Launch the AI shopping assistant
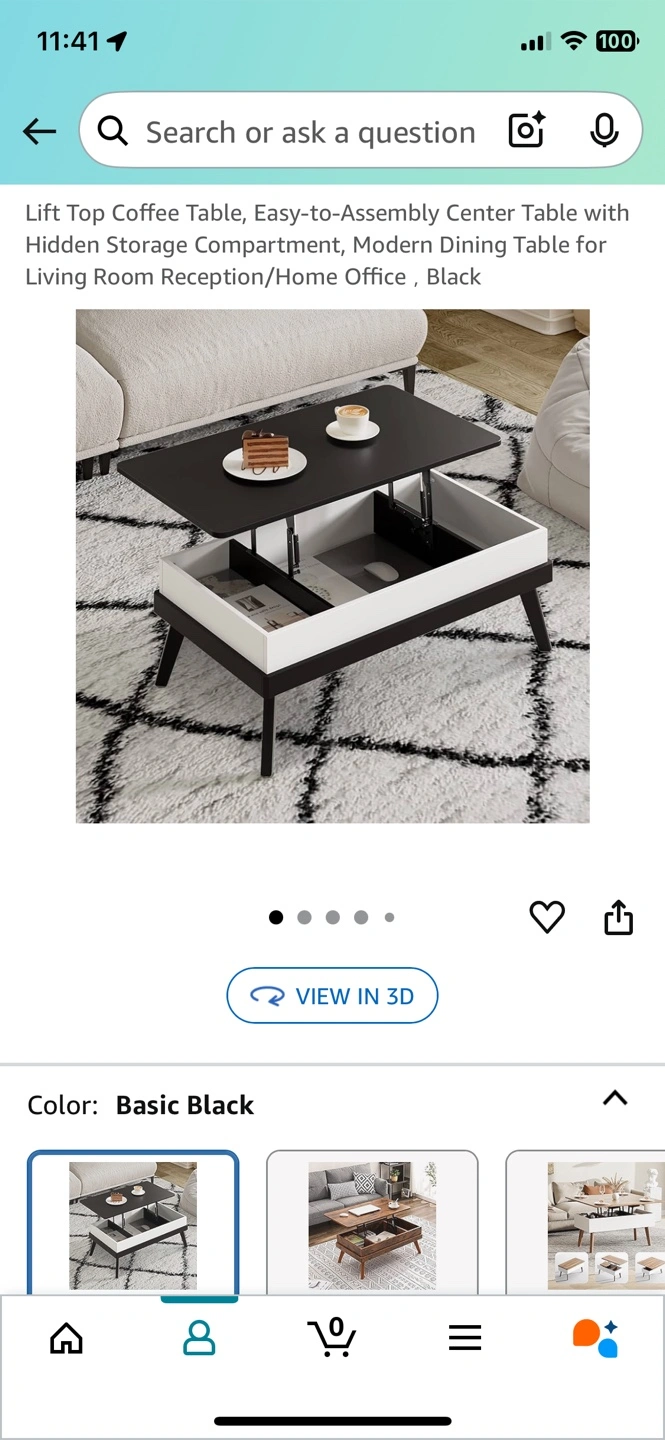 (596, 1337)
